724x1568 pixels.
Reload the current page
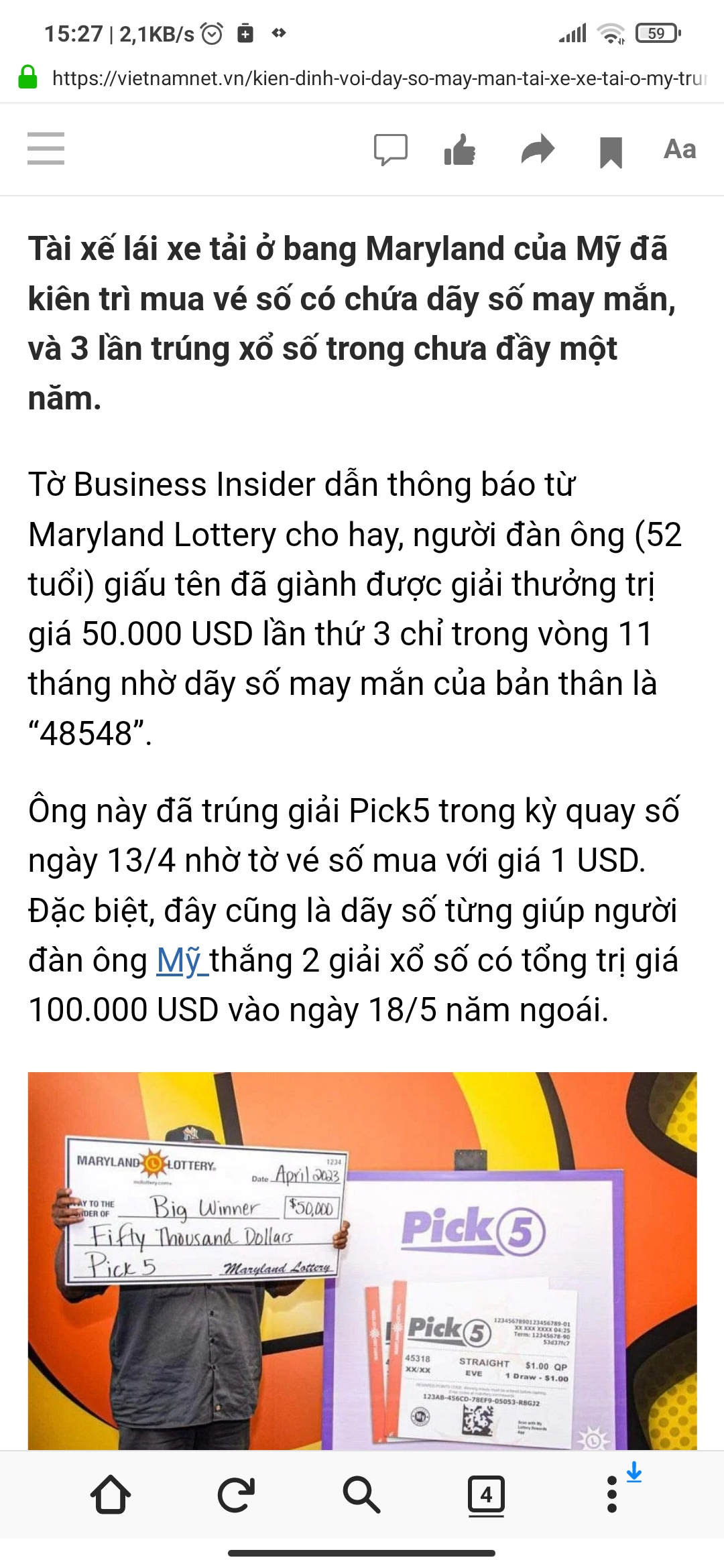[236, 1494]
